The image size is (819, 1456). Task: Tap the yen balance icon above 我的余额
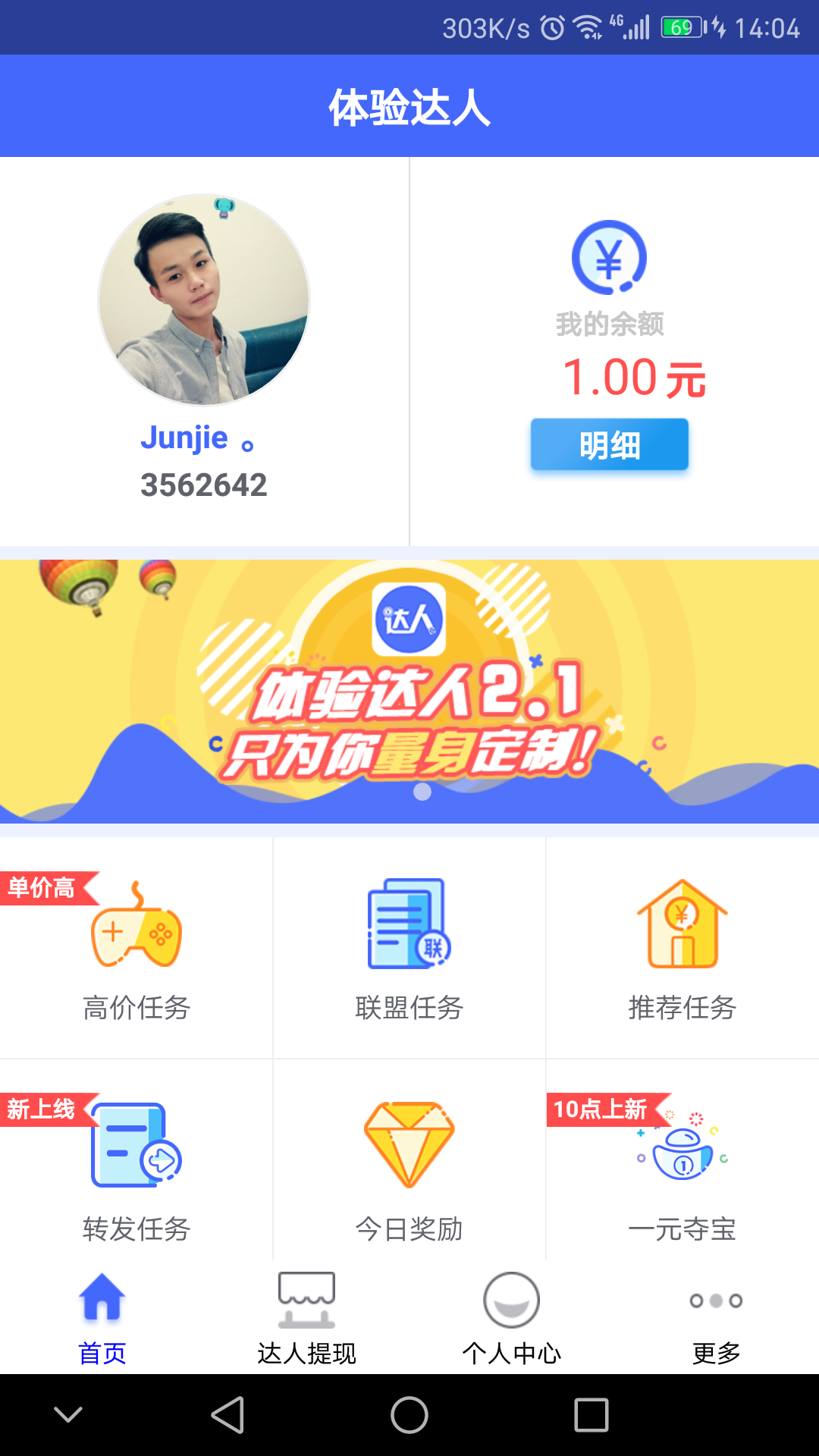click(608, 258)
